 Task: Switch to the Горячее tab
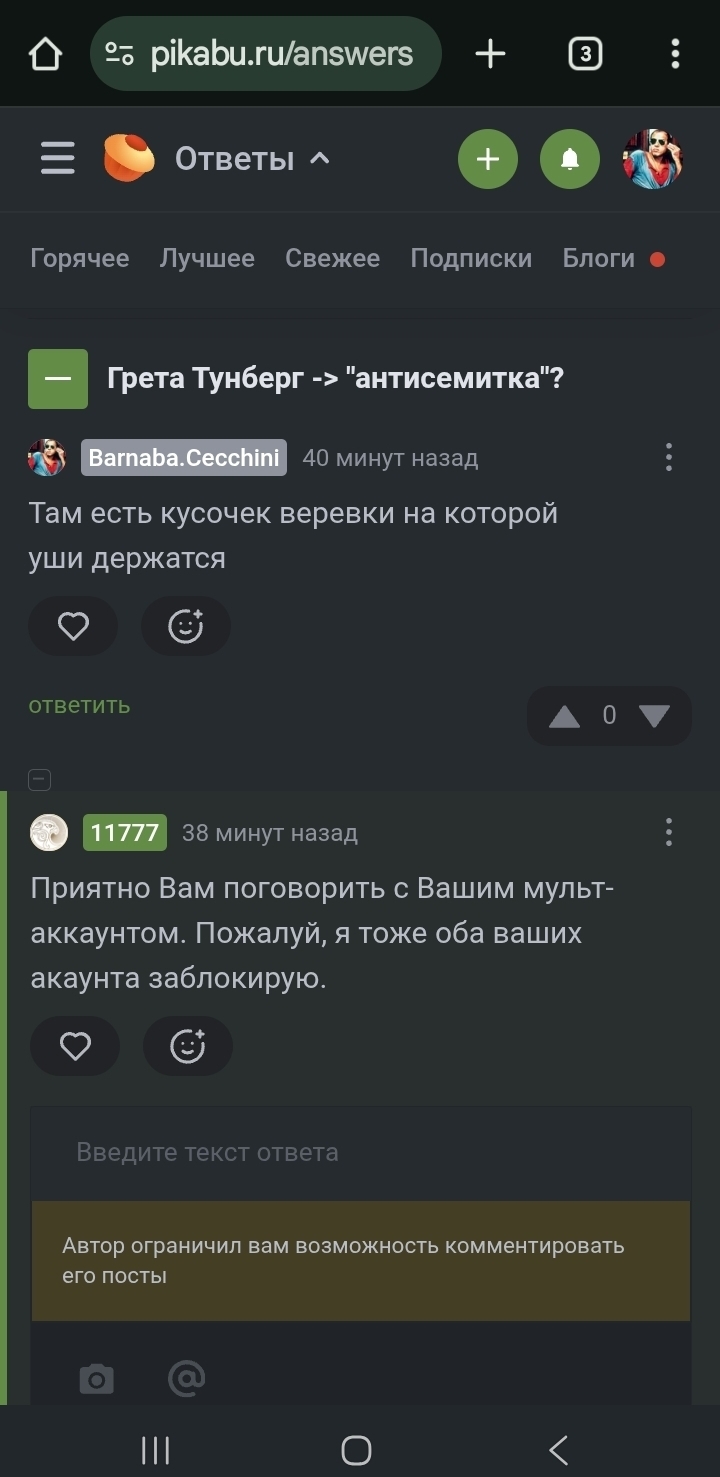pos(80,258)
